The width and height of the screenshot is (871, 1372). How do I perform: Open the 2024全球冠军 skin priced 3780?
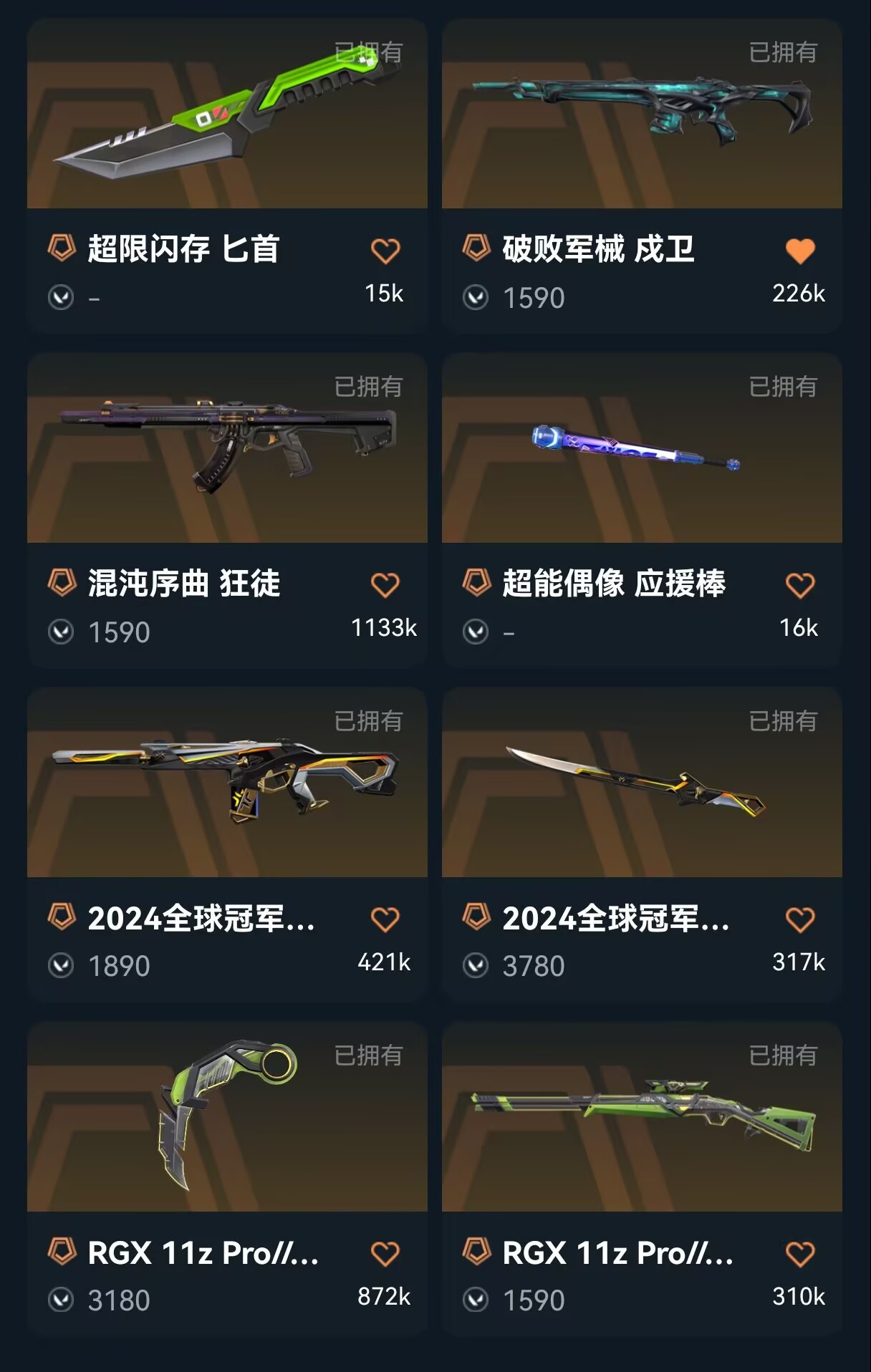pyautogui.click(x=642, y=783)
